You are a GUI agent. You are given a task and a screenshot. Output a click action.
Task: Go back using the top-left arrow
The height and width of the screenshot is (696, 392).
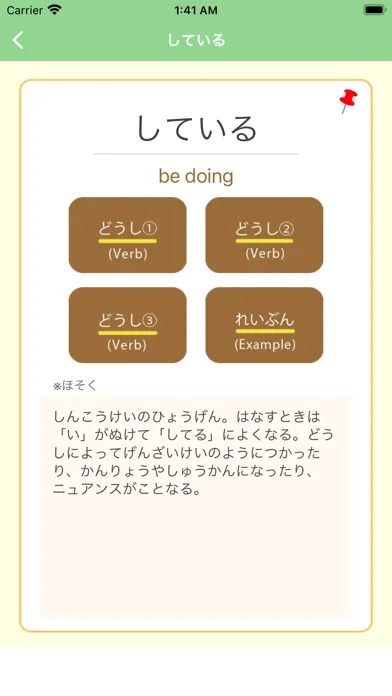[18, 40]
